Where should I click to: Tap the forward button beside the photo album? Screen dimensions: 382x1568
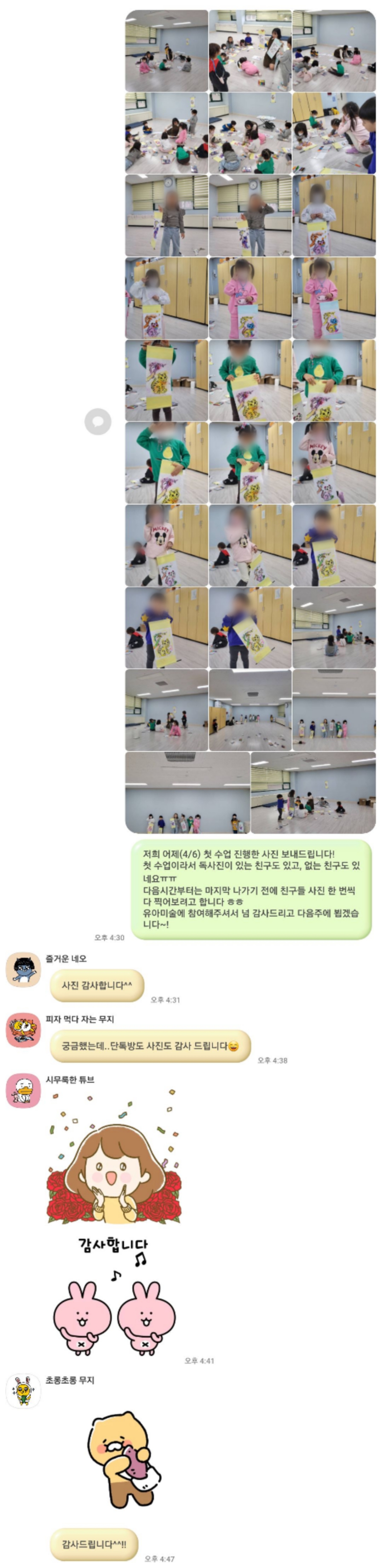97,421
